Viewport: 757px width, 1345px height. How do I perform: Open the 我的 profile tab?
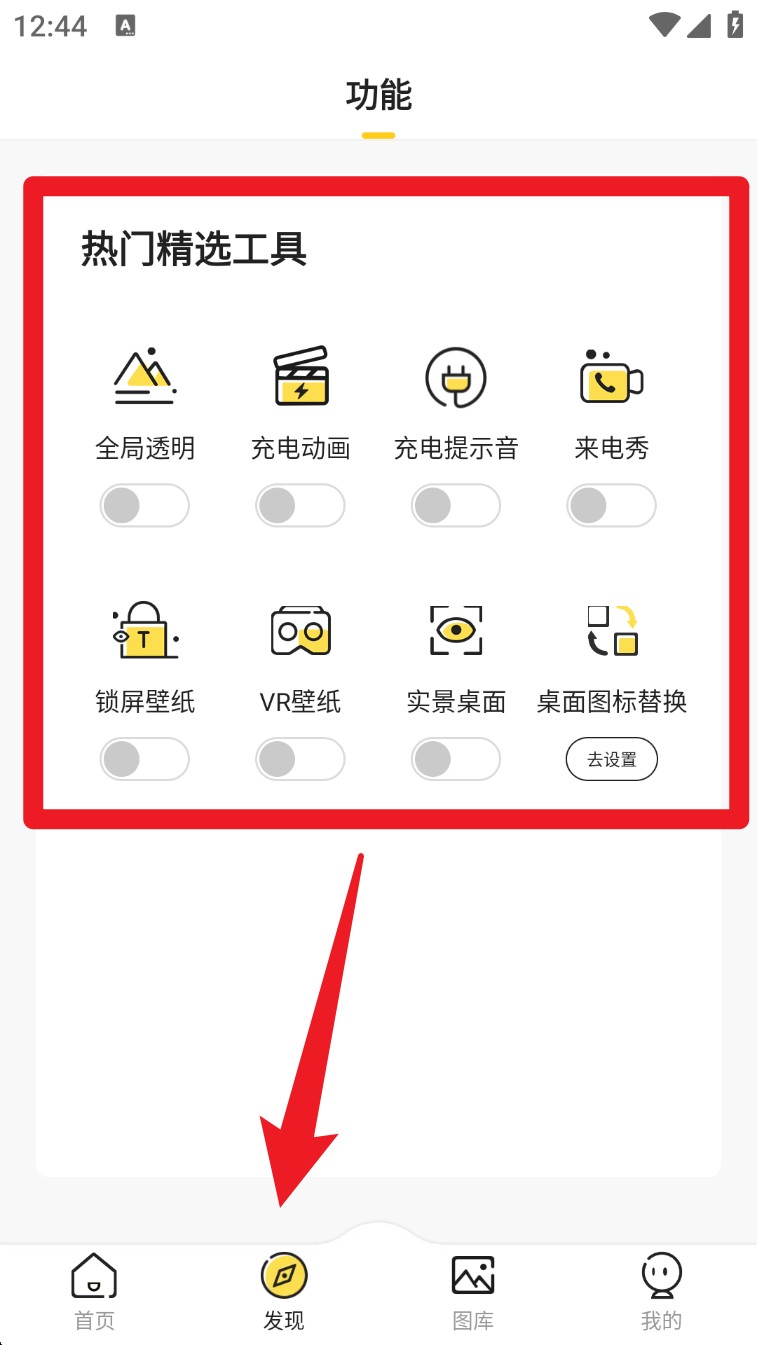661,1291
